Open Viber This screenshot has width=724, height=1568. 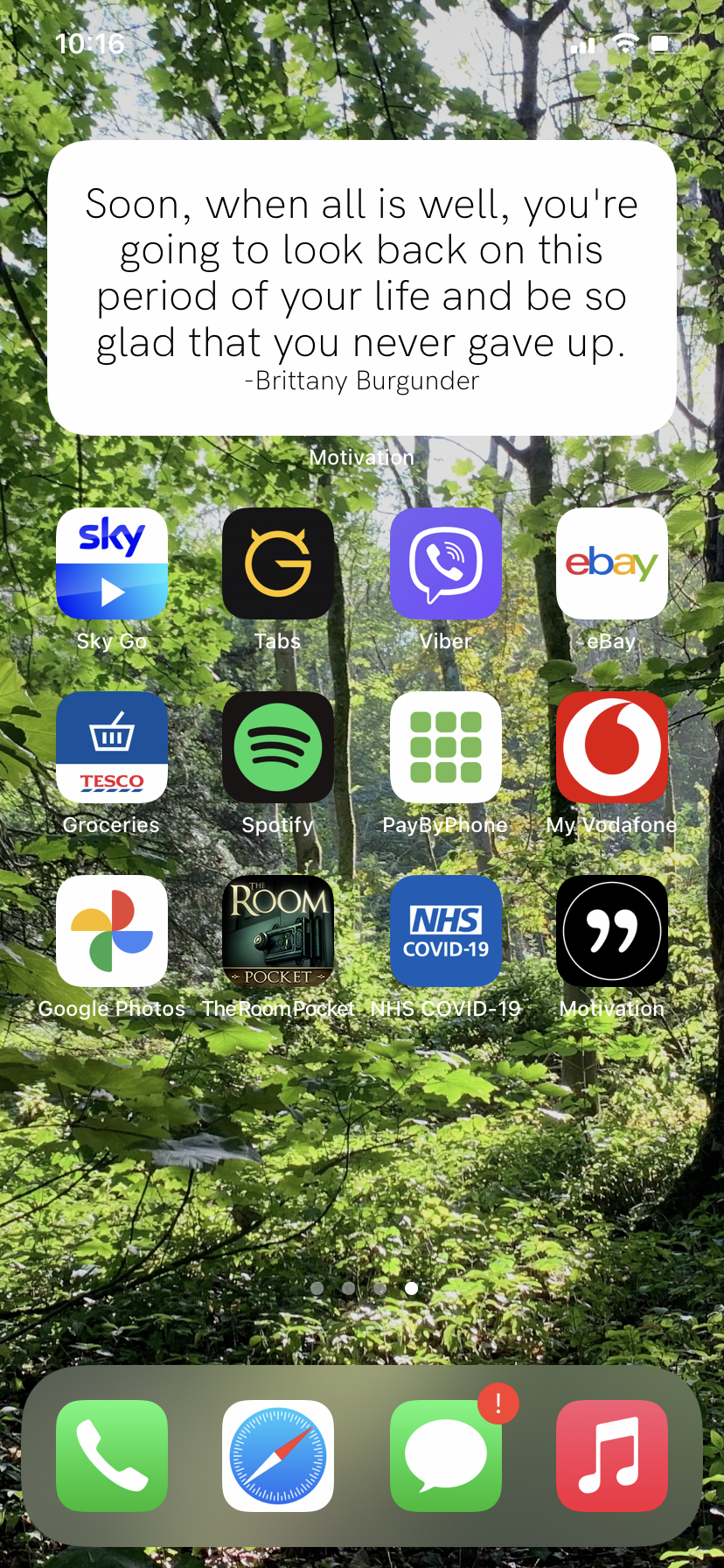446,563
